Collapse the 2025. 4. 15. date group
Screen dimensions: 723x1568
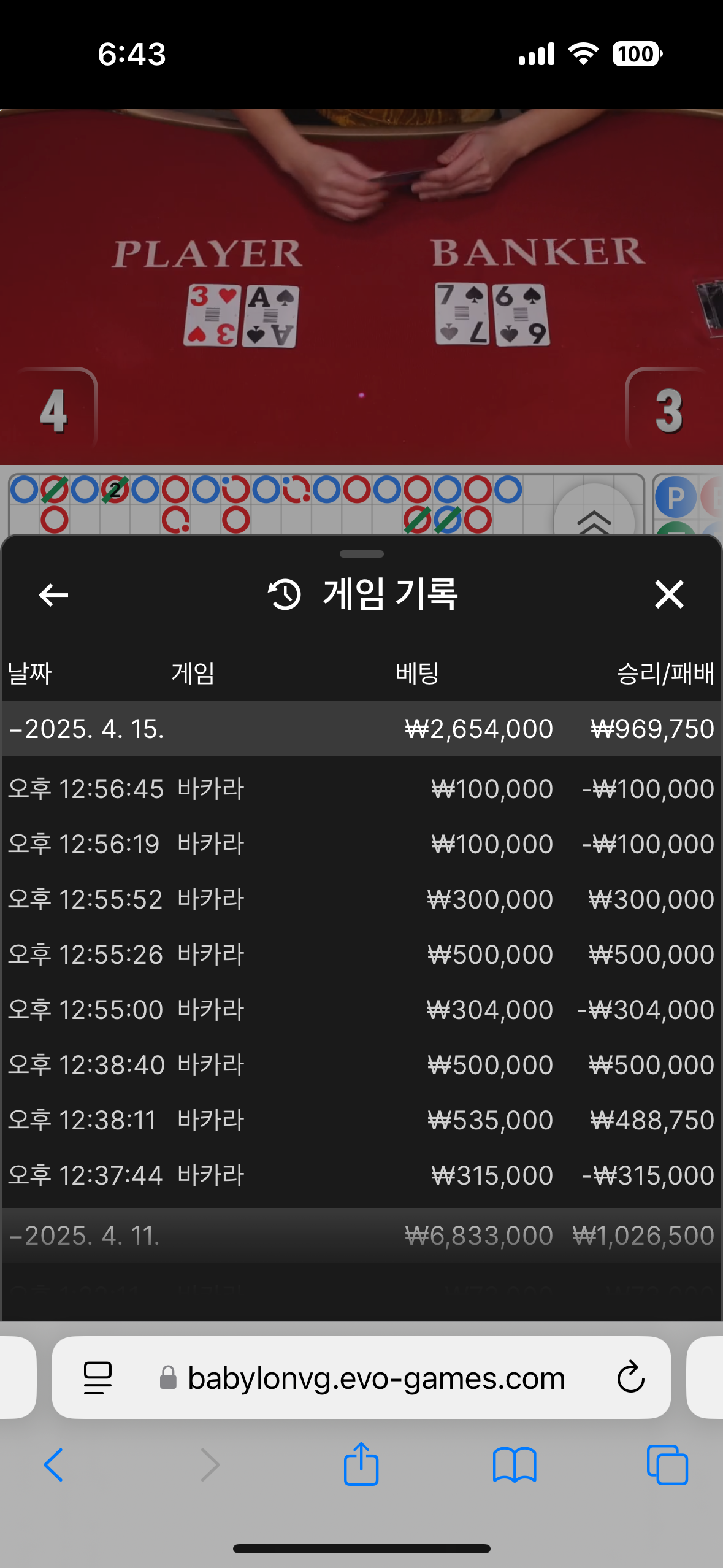(x=361, y=729)
